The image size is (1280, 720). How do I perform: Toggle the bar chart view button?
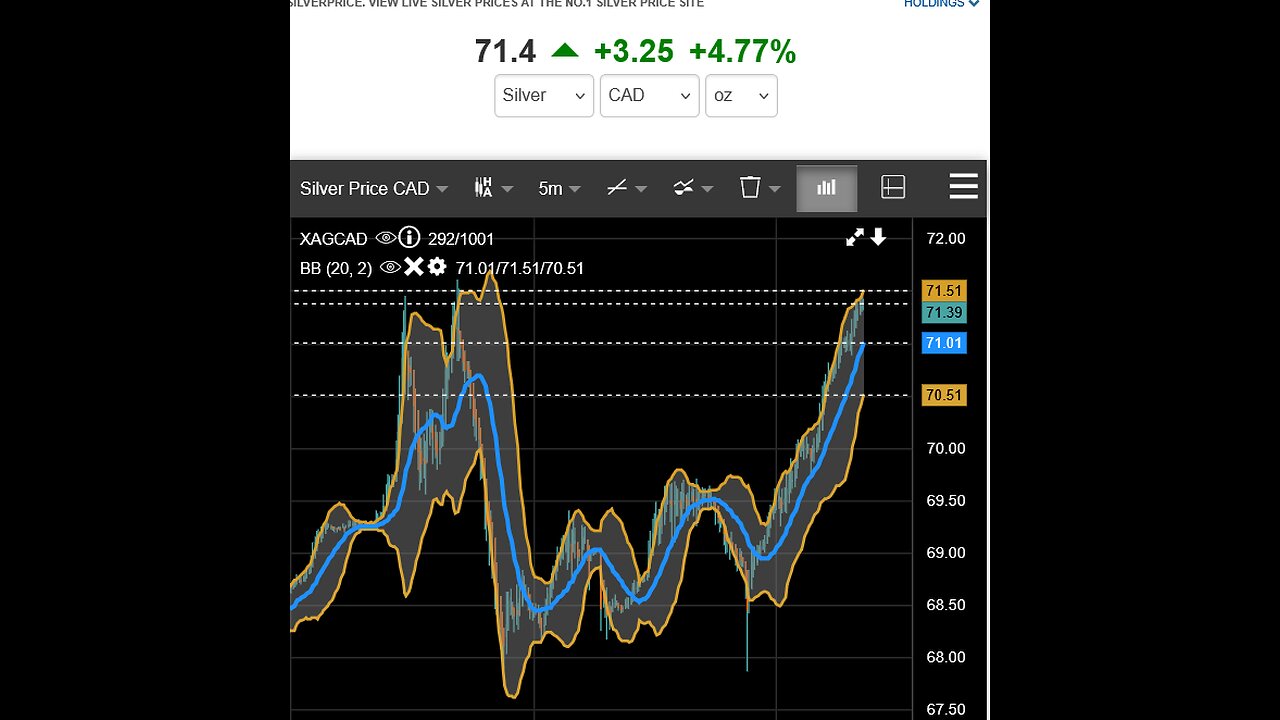click(826, 188)
